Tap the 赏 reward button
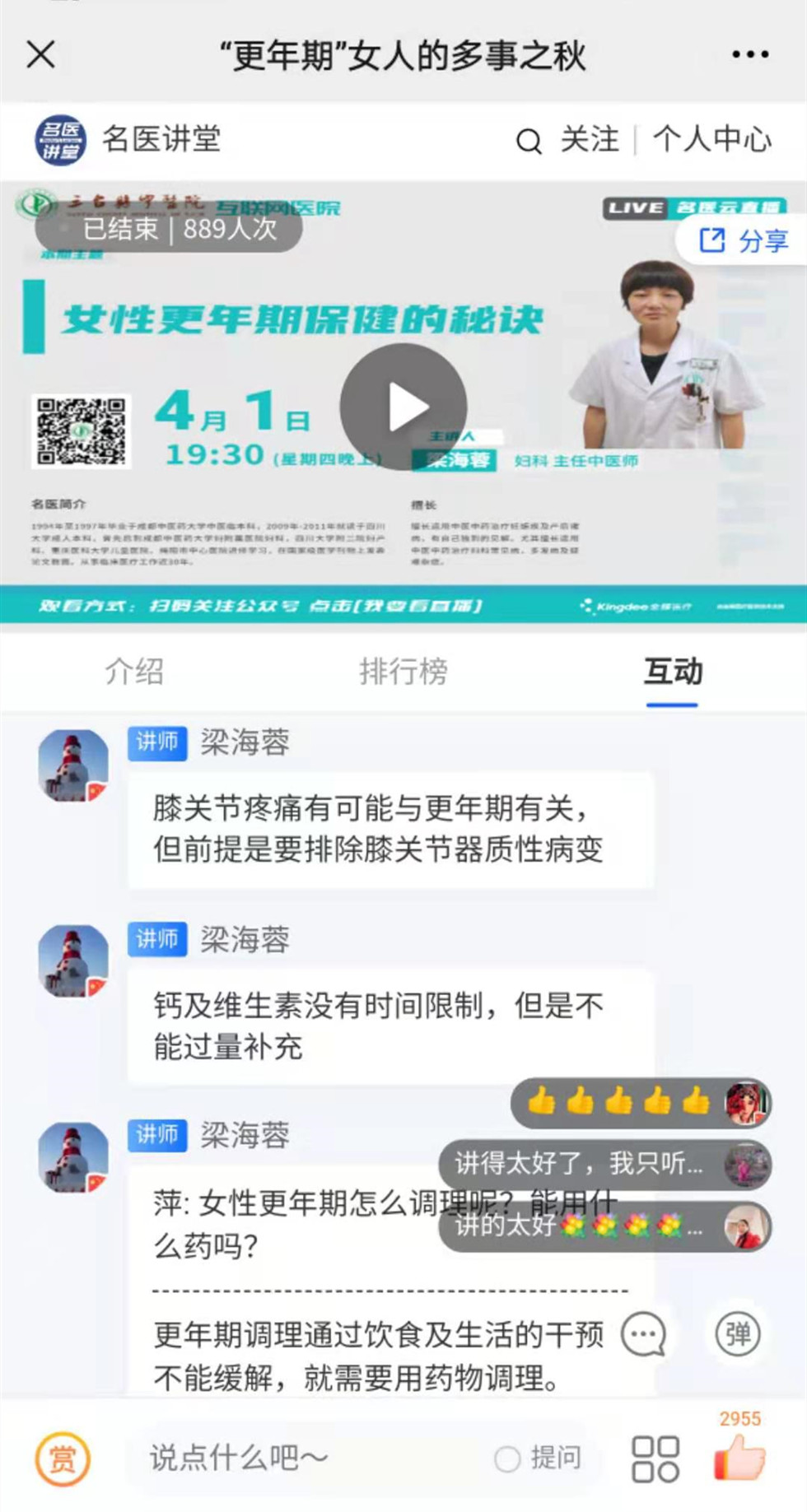This screenshot has width=807, height=1512. [x=62, y=1459]
